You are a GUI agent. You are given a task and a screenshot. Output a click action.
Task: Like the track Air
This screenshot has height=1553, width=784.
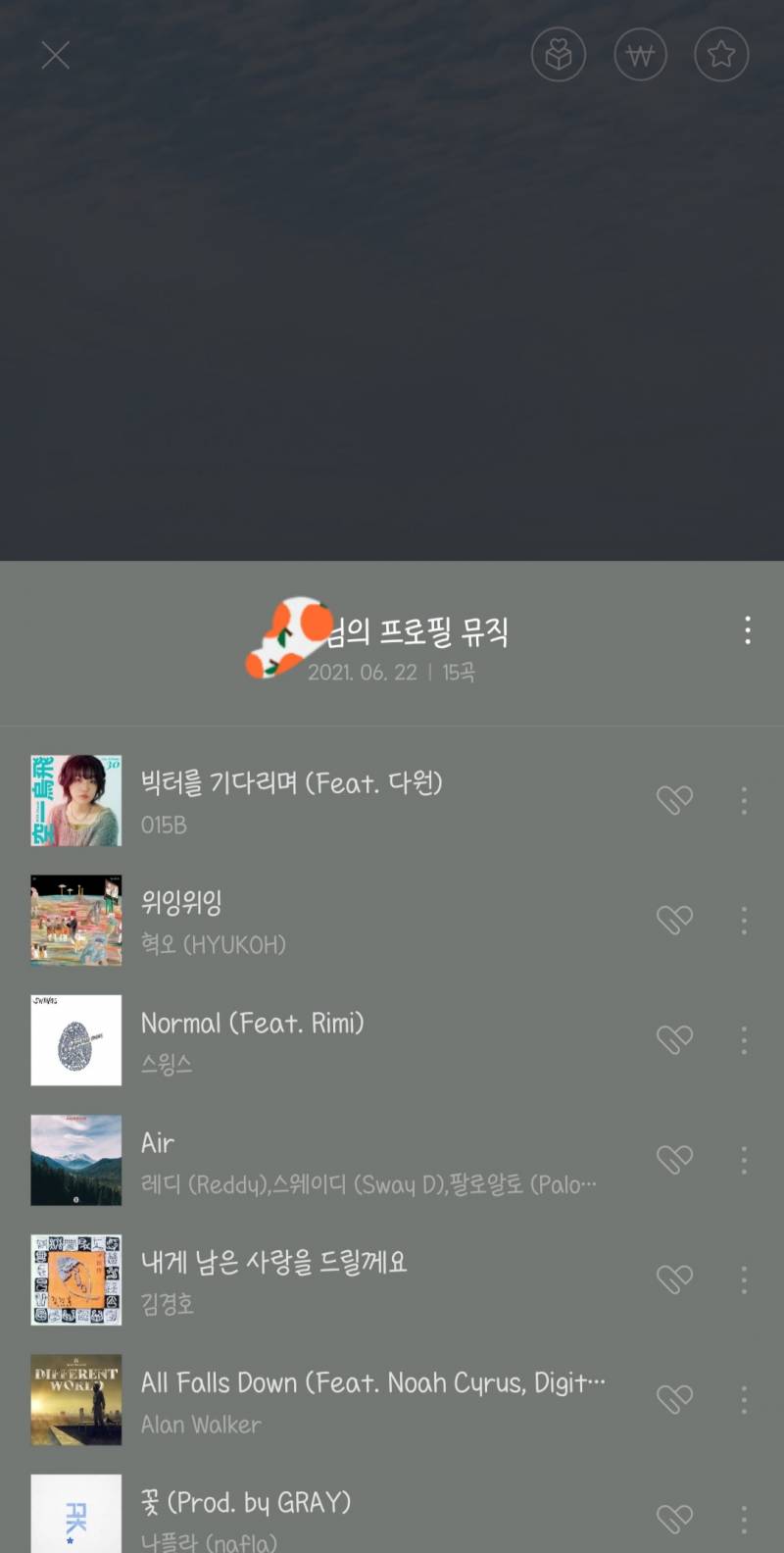pyautogui.click(x=675, y=1160)
